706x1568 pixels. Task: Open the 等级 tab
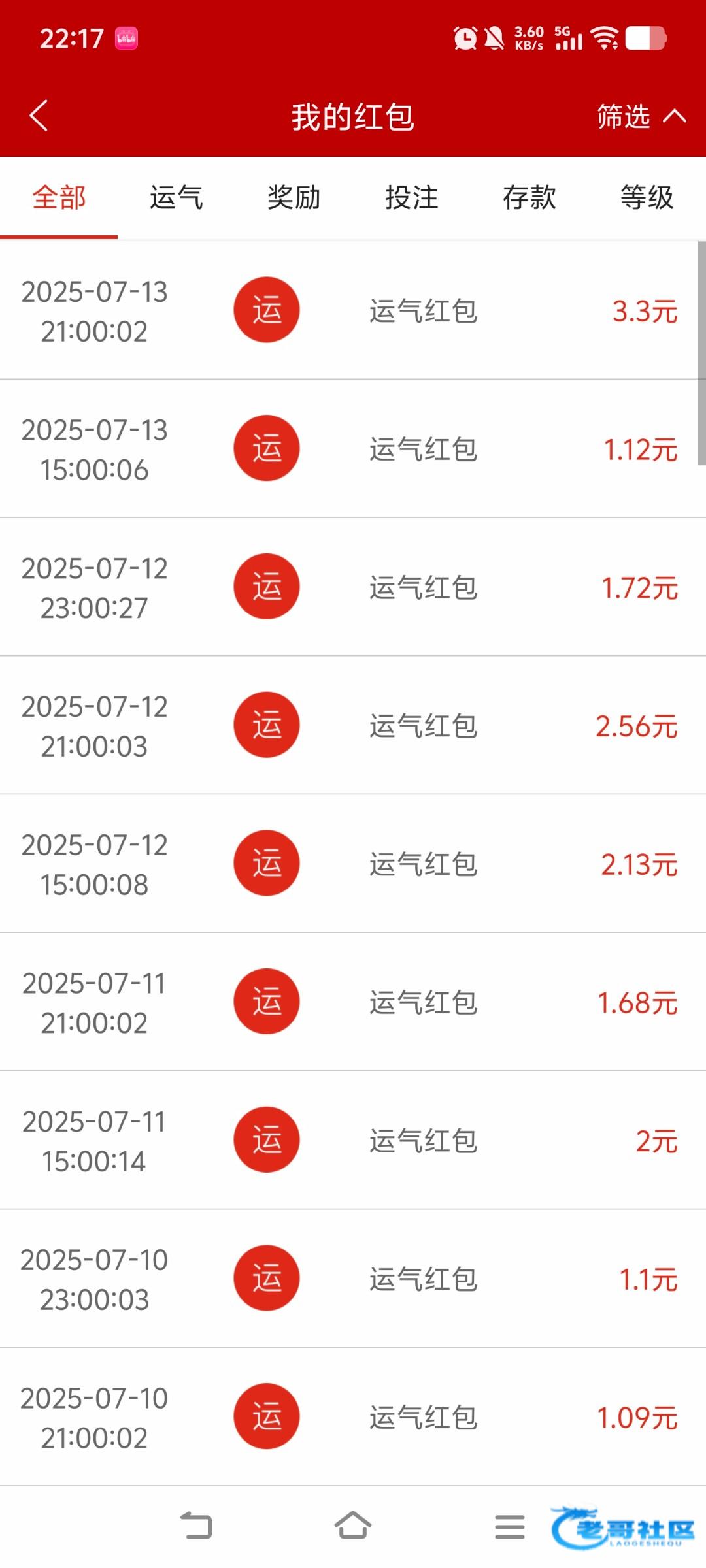click(x=647, y=197)
